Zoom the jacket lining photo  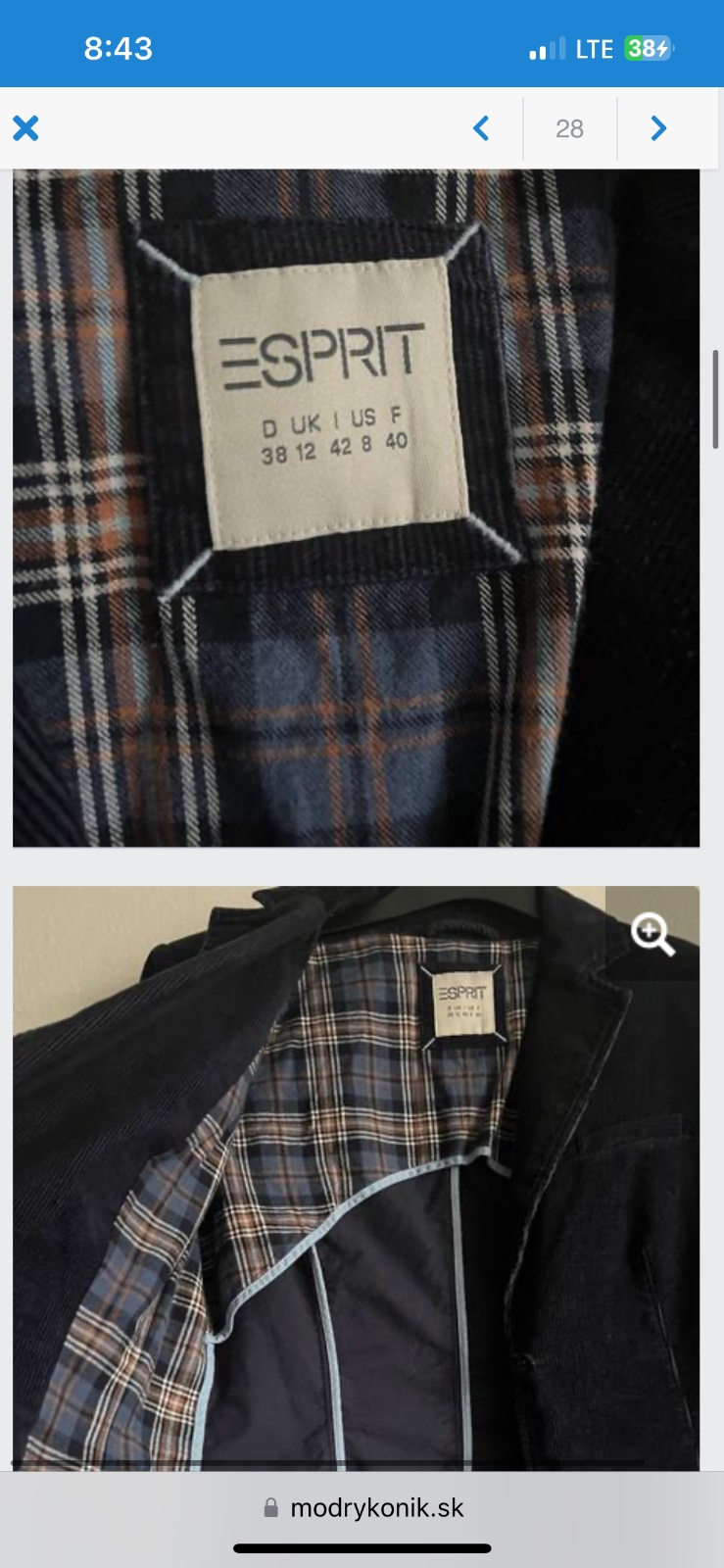[x=652, y=934]
